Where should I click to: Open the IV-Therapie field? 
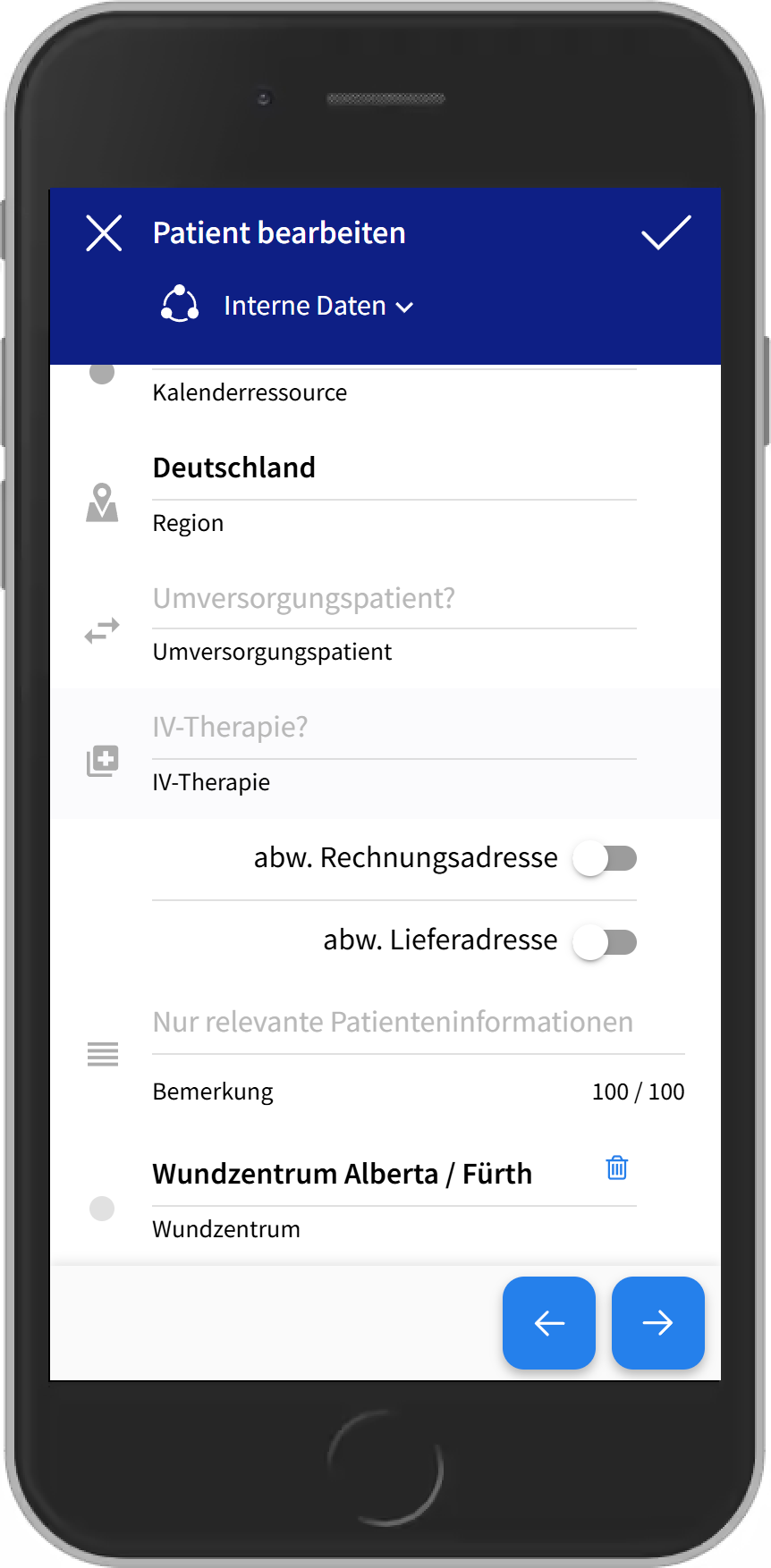(394, 728)
